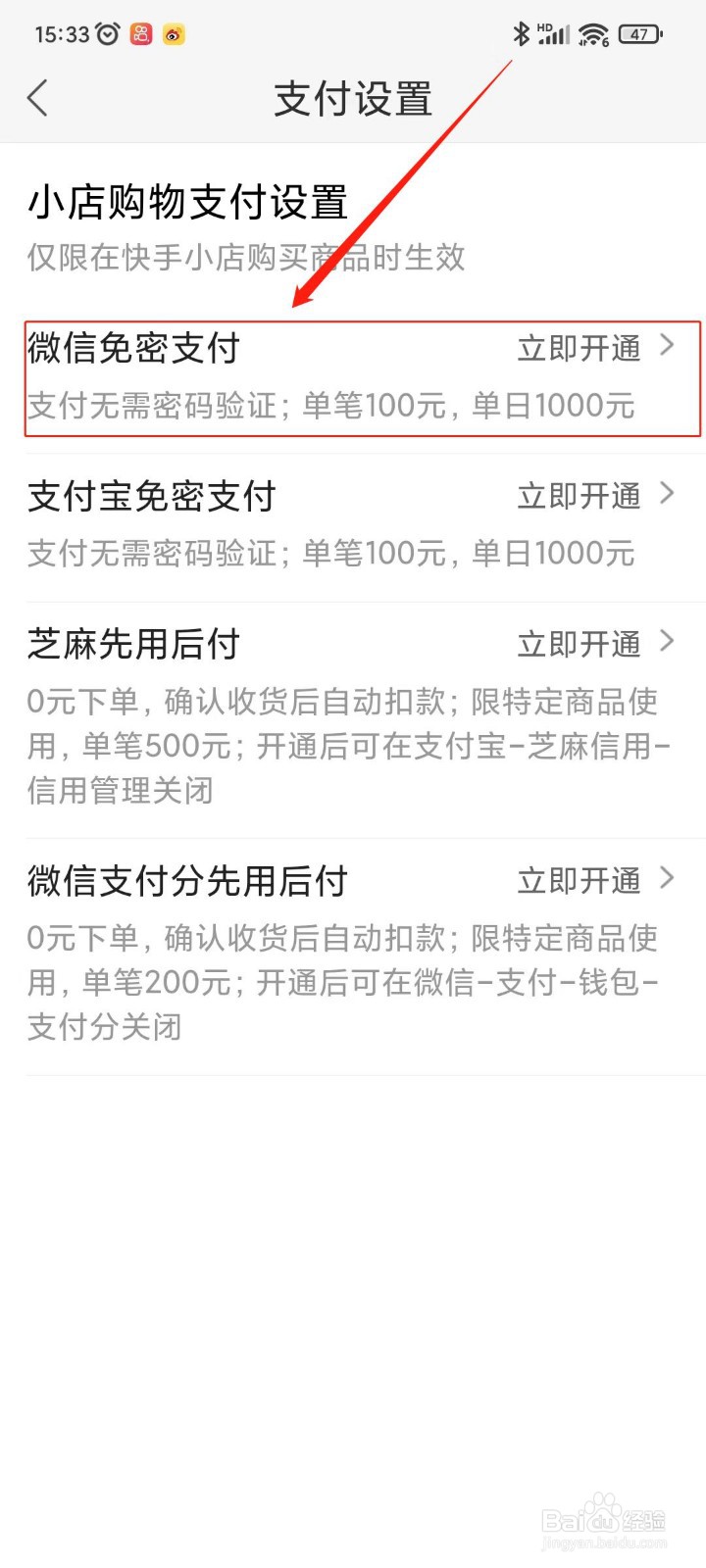Viewport: 706px width, 1568px height.
Task: Expand the arrow next to 芝麻先用后付
Action: pos(669,642)
